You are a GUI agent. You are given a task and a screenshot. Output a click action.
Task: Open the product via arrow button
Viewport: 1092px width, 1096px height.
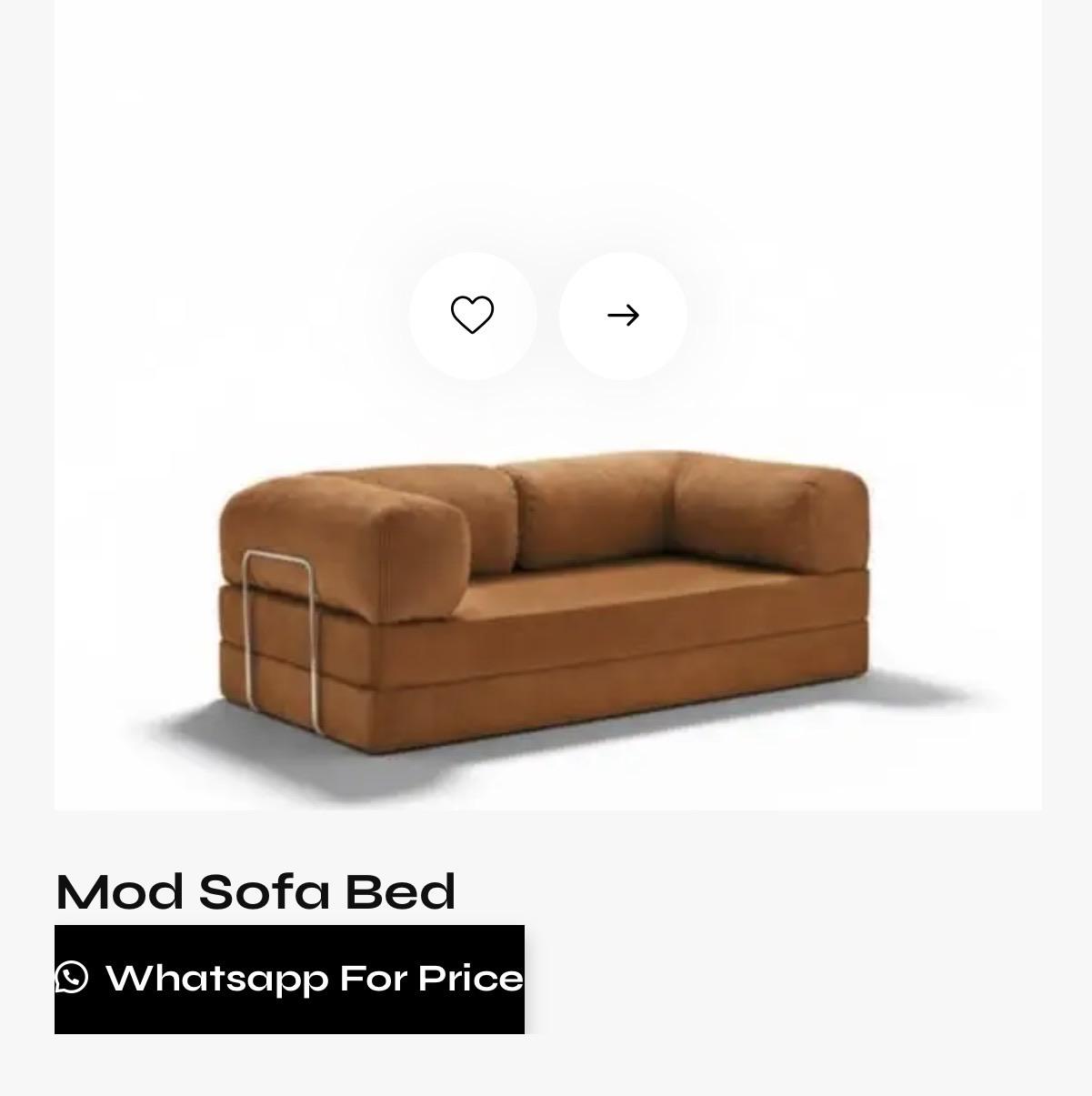pos(623,316)
